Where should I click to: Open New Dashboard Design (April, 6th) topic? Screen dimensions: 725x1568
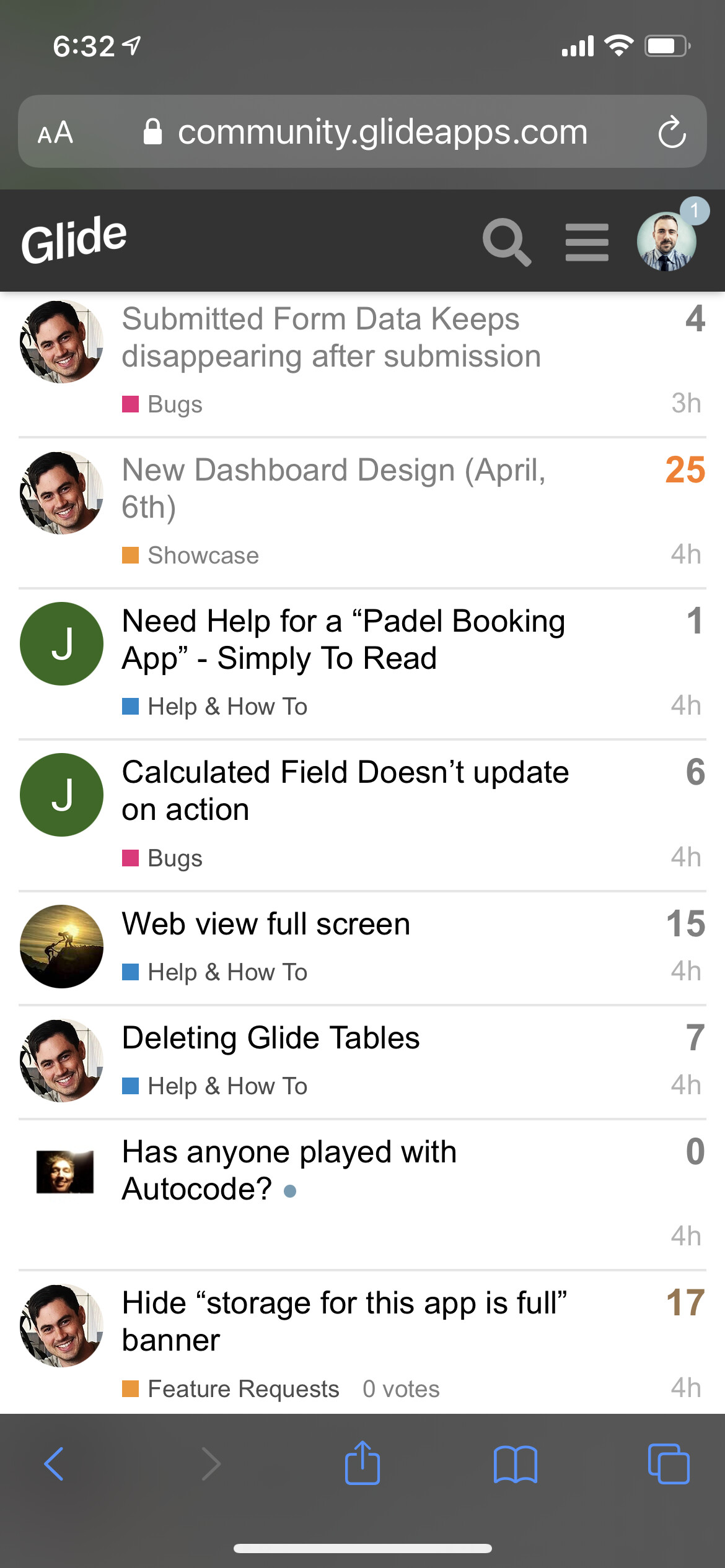(x=333, y=489)
